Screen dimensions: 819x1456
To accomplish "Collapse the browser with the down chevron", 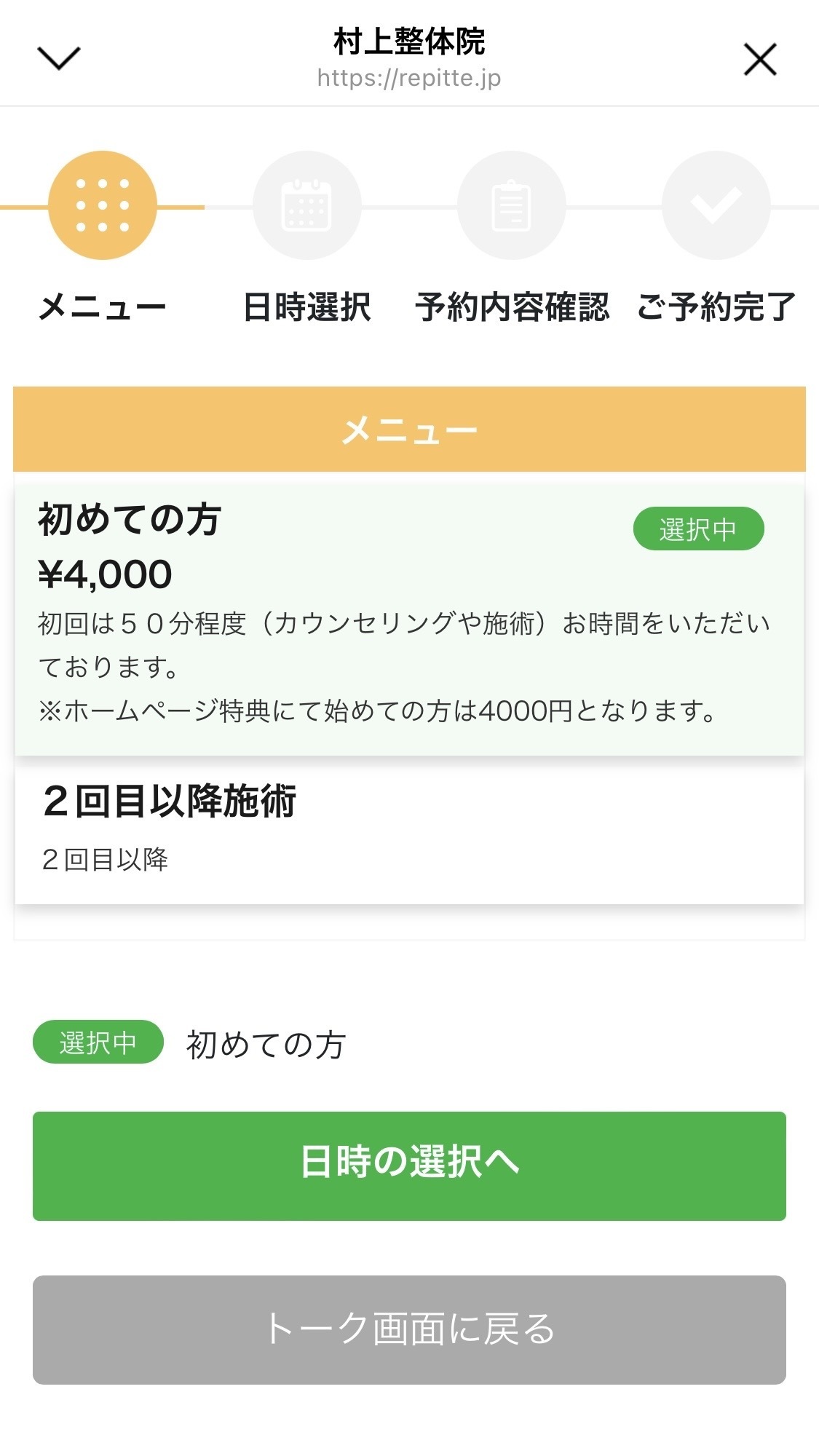I will [58, 58].
